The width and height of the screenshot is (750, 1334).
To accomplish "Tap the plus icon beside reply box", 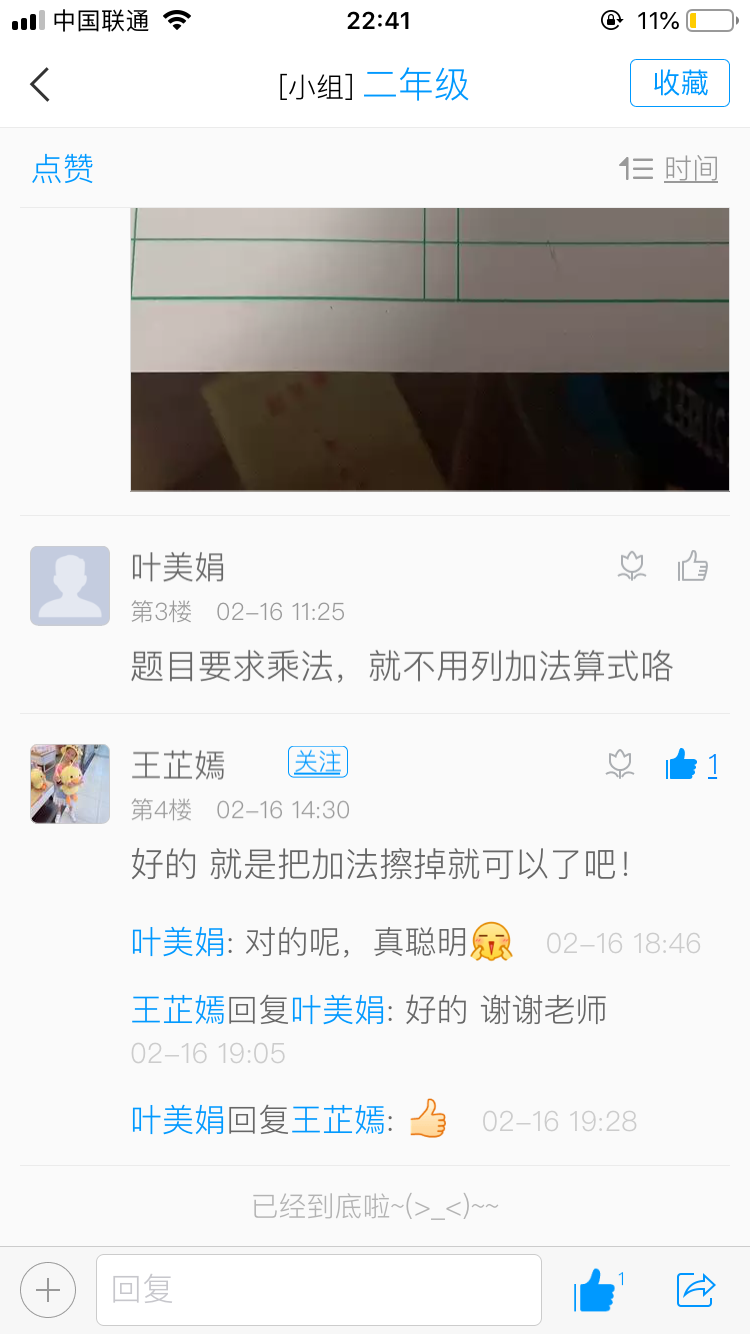I will 48,1290.
